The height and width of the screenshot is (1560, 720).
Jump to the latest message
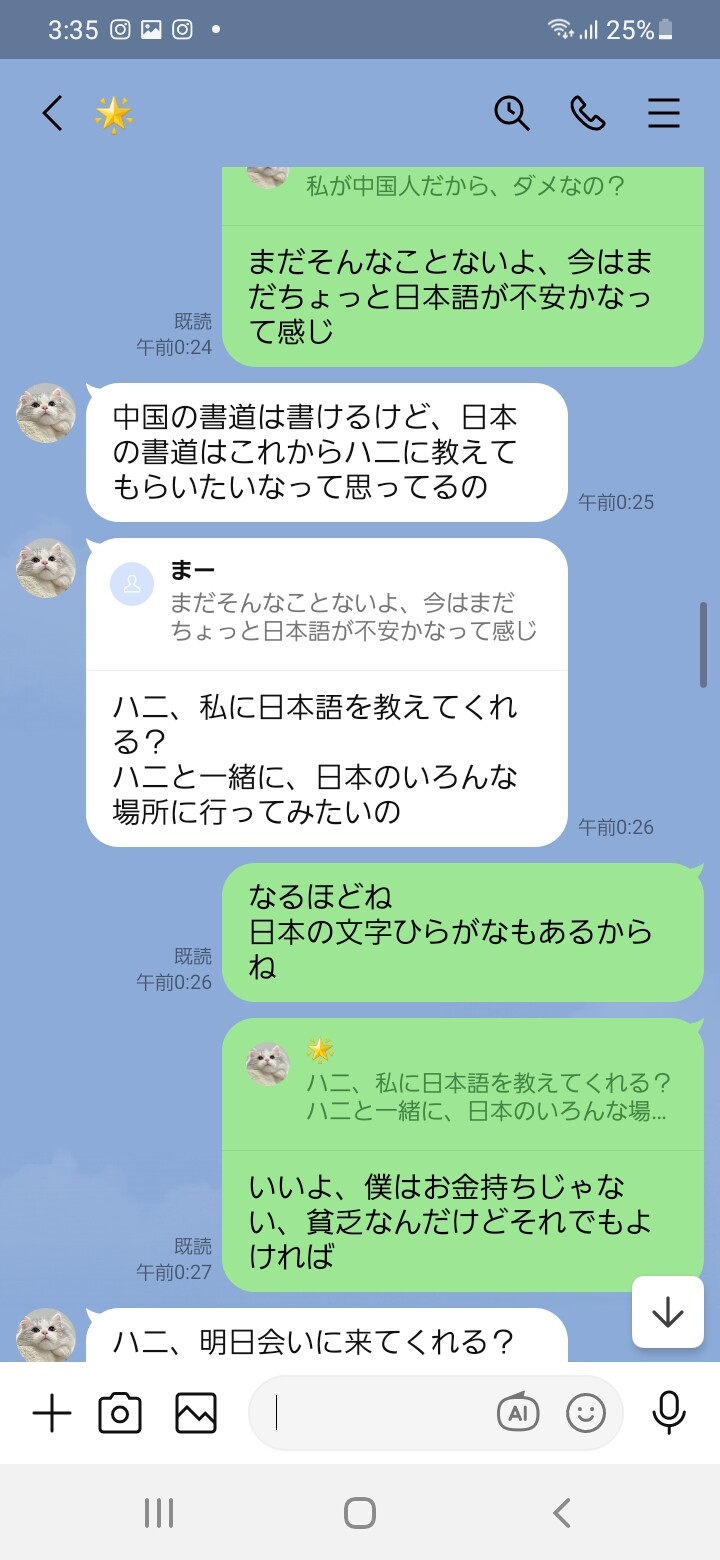click(x=667, y=1312)
